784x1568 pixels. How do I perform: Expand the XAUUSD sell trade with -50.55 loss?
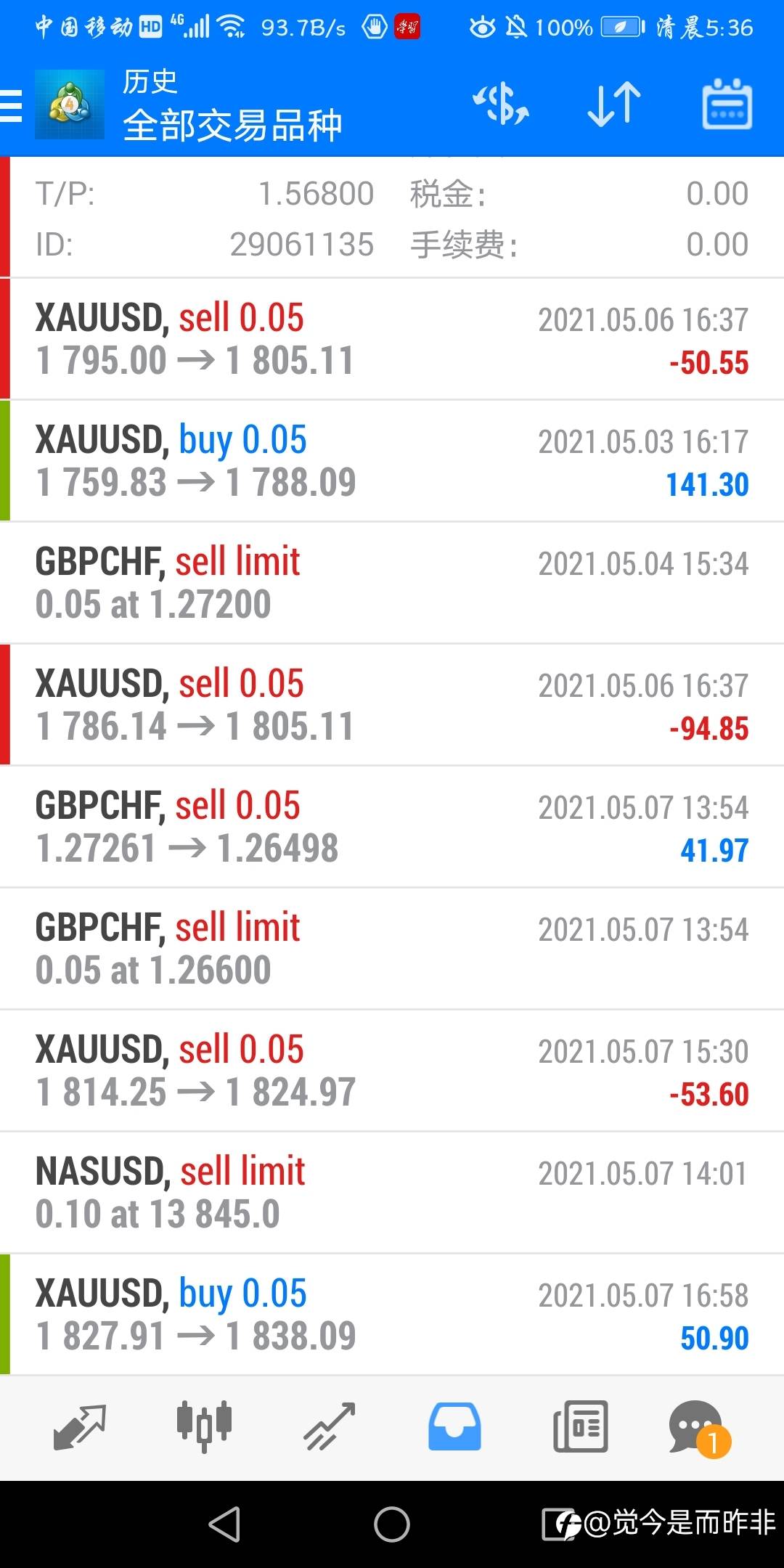click(x=392, y=339)
